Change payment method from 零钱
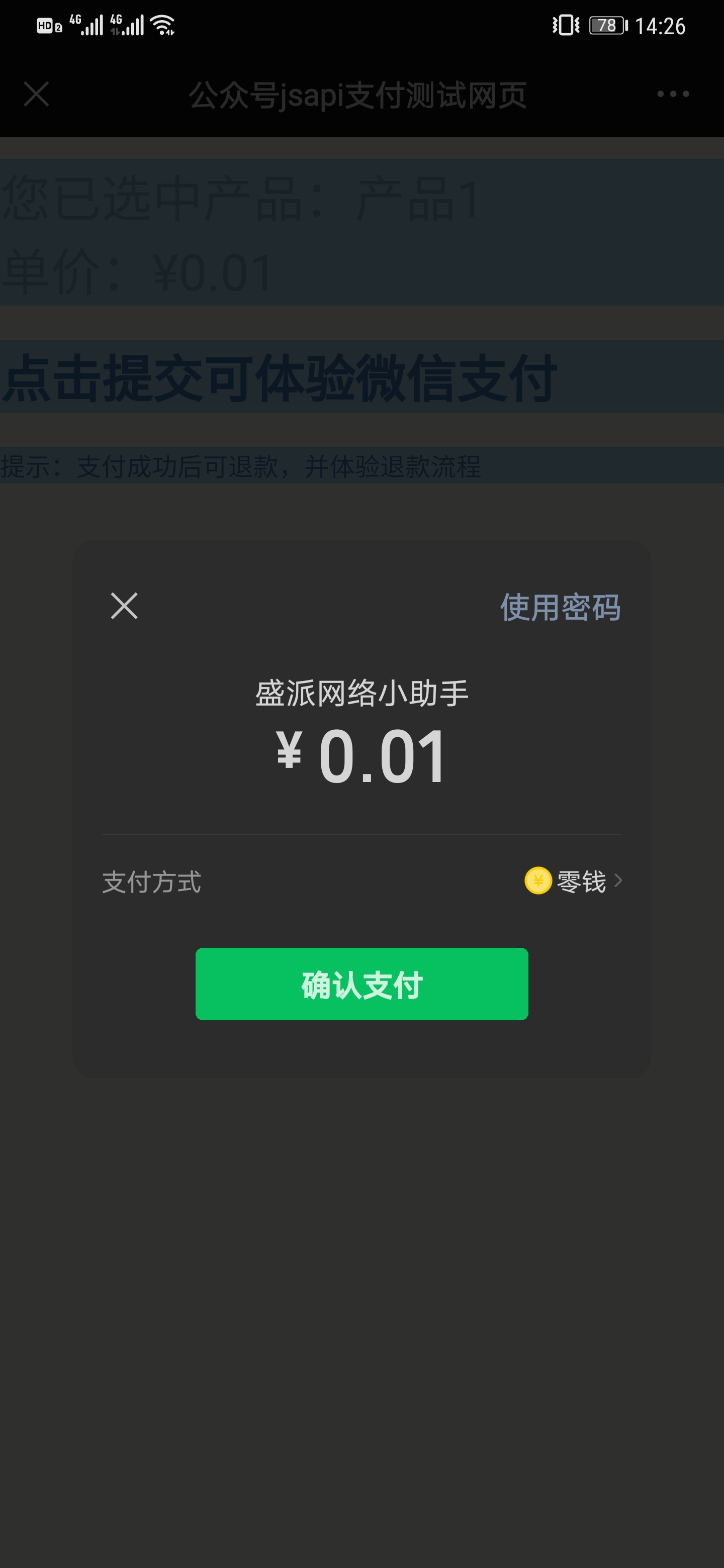The image size is (724, 1568). click(573, 881)
